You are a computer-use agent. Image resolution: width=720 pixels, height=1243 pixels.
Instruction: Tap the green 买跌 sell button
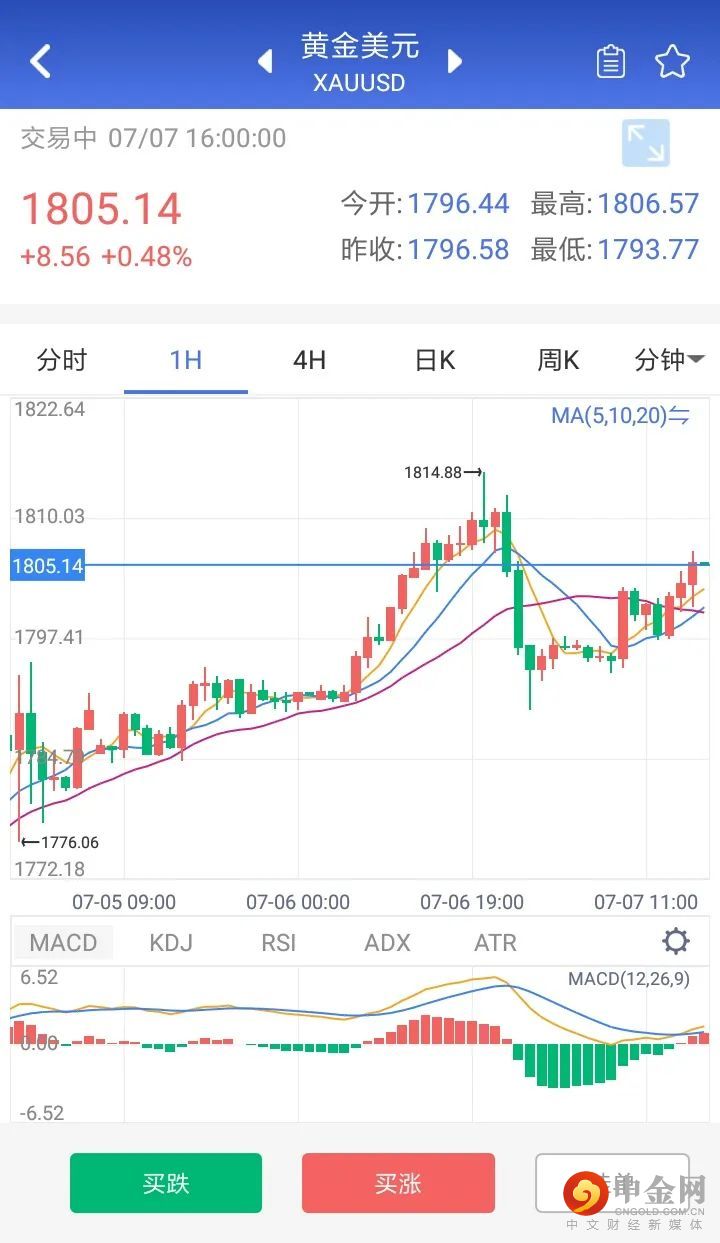coord(166,1183)
